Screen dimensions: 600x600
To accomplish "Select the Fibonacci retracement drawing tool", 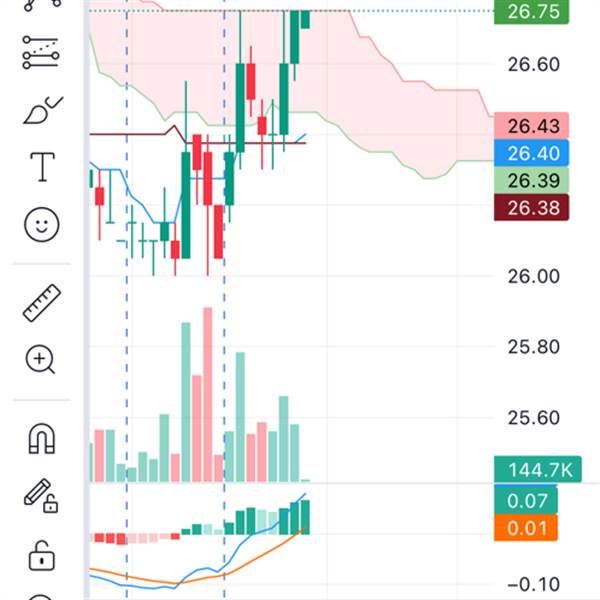I will 41,52.
